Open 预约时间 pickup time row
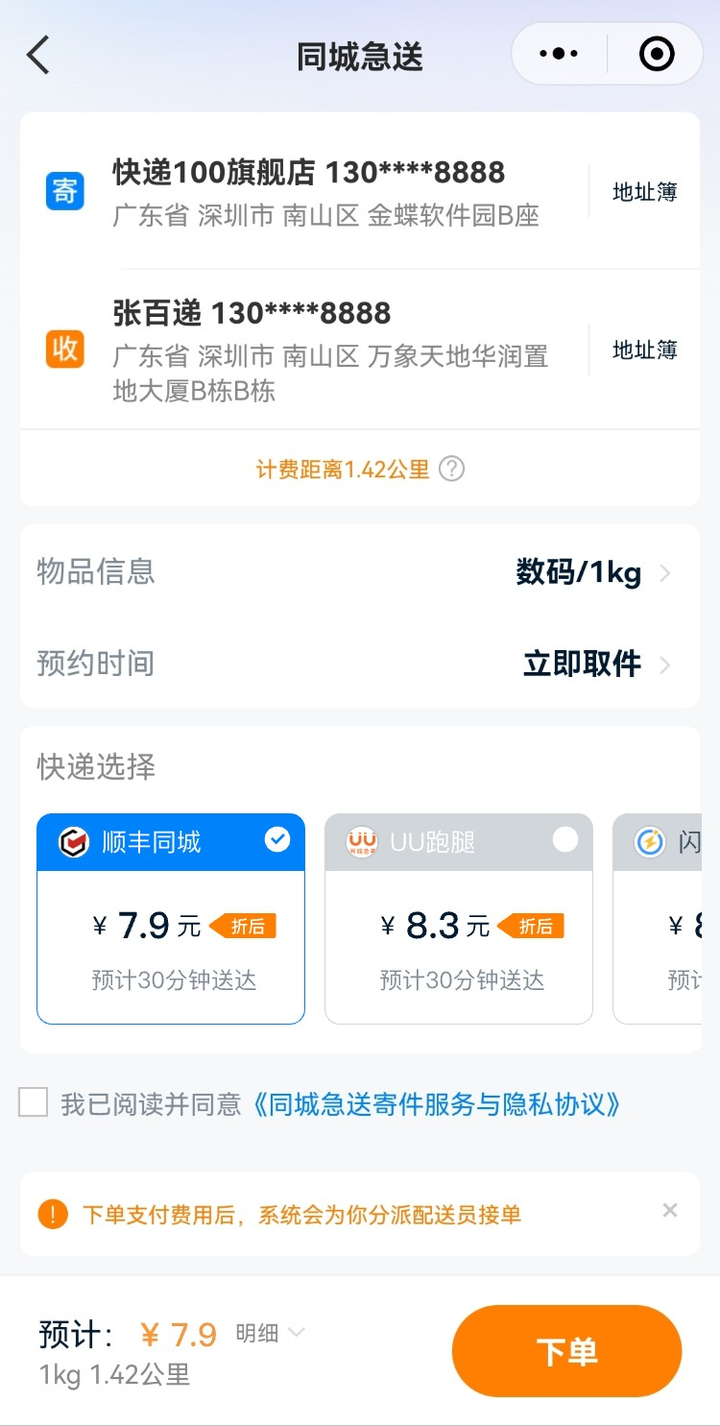 click(360, 663)
